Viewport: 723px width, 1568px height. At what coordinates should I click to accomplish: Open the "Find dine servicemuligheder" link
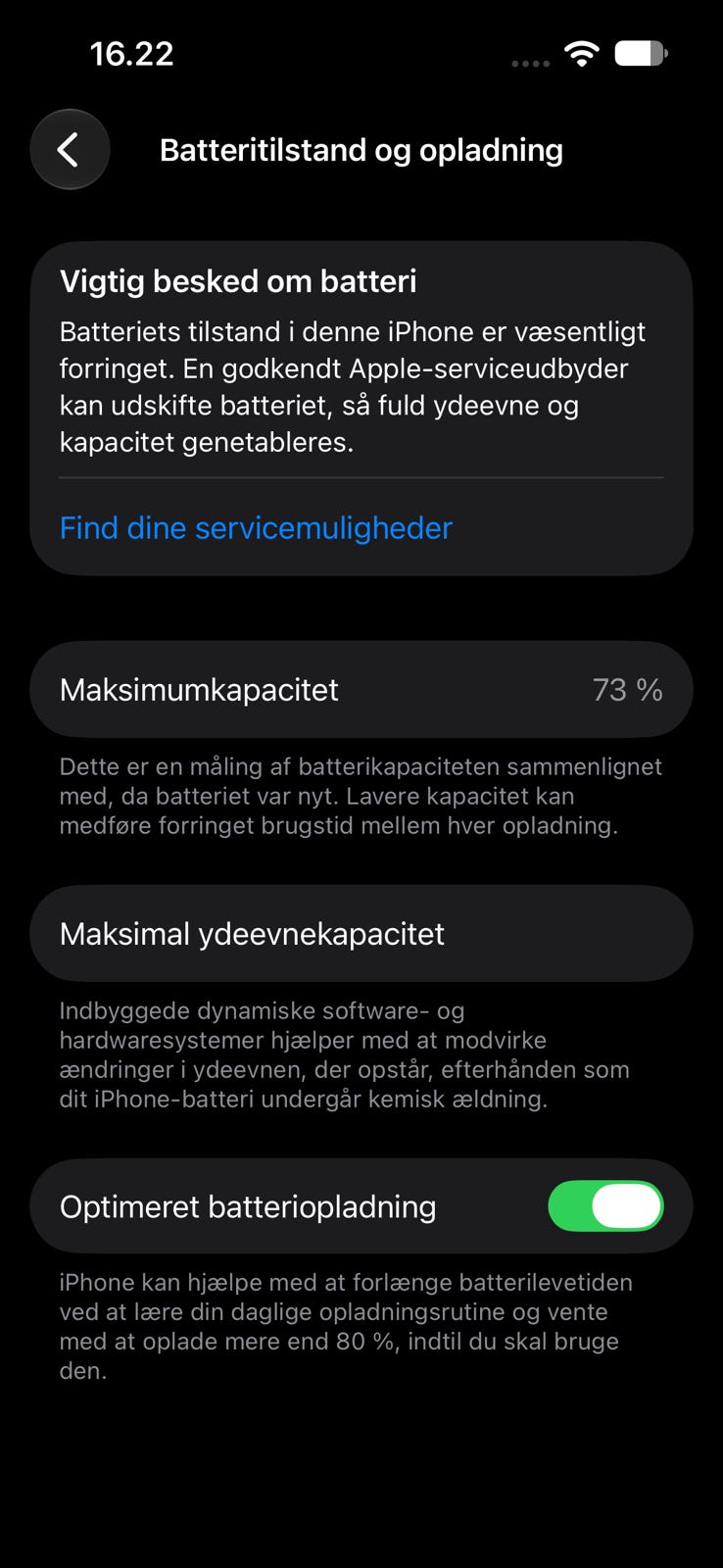pos(256,527)
